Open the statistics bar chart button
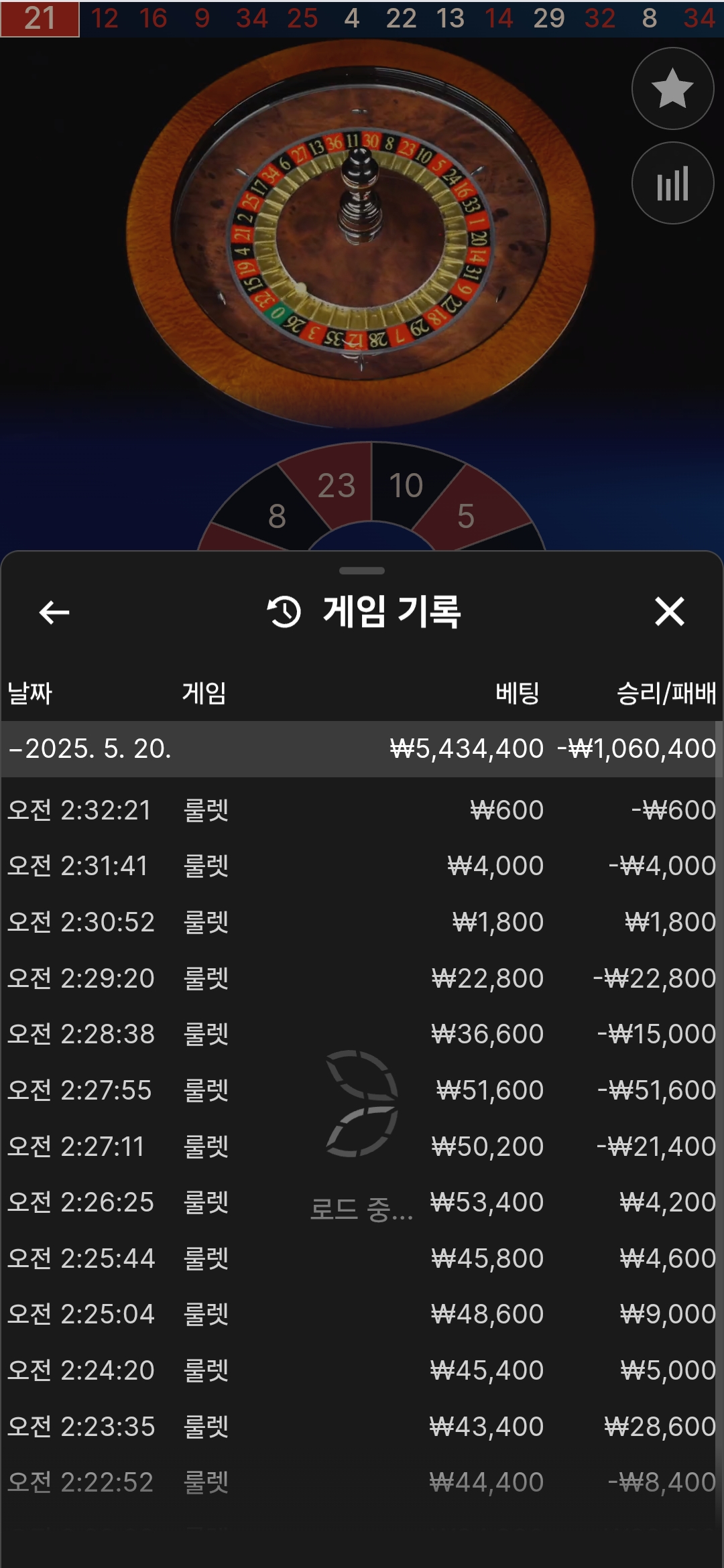724x1568 pixels. pyautogui.click(x=672, y=183)
